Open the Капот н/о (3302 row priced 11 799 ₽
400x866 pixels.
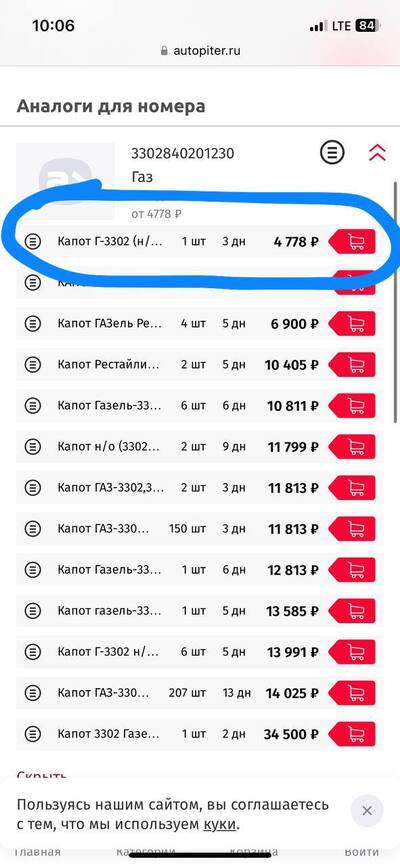coord(199,447)
